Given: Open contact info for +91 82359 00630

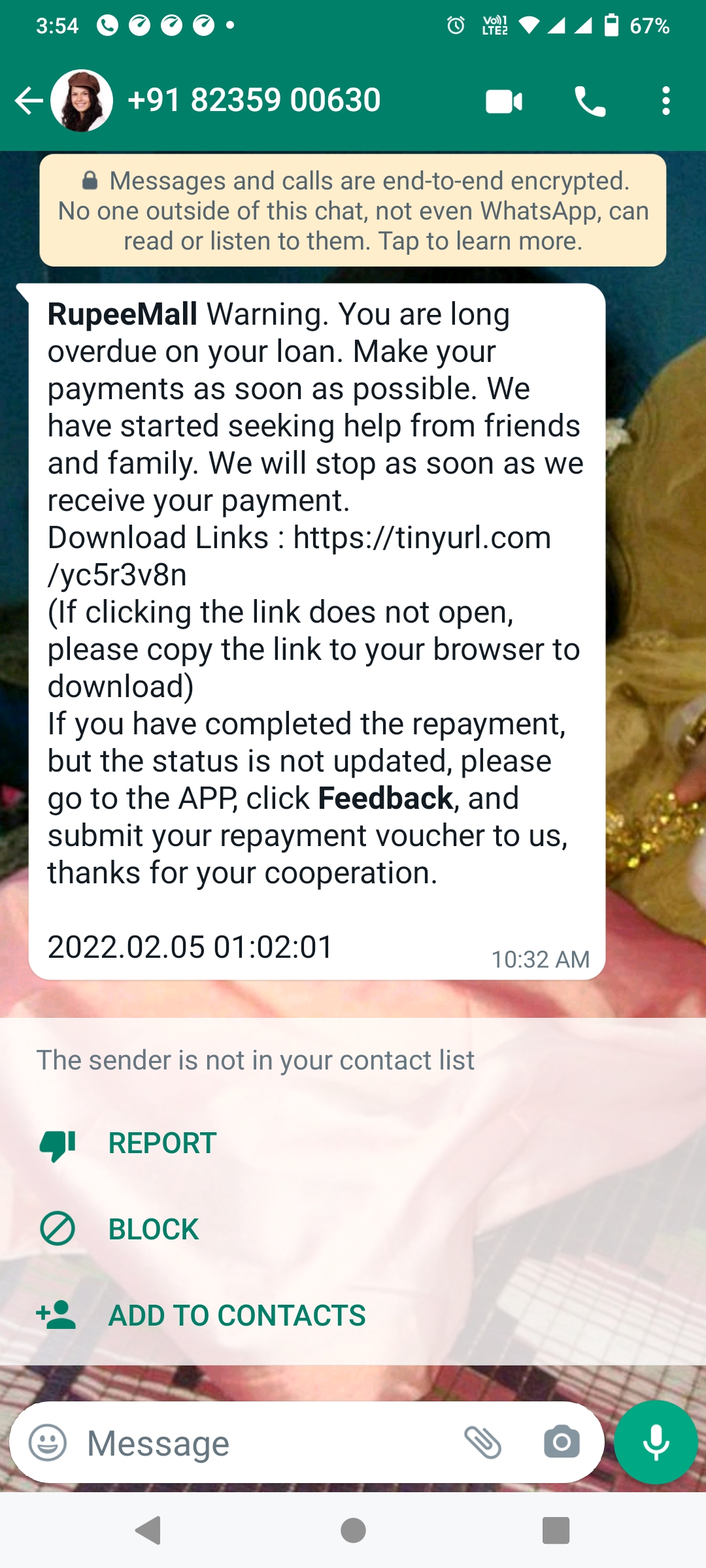Looking at the screenshot, I should coord(254,101).
